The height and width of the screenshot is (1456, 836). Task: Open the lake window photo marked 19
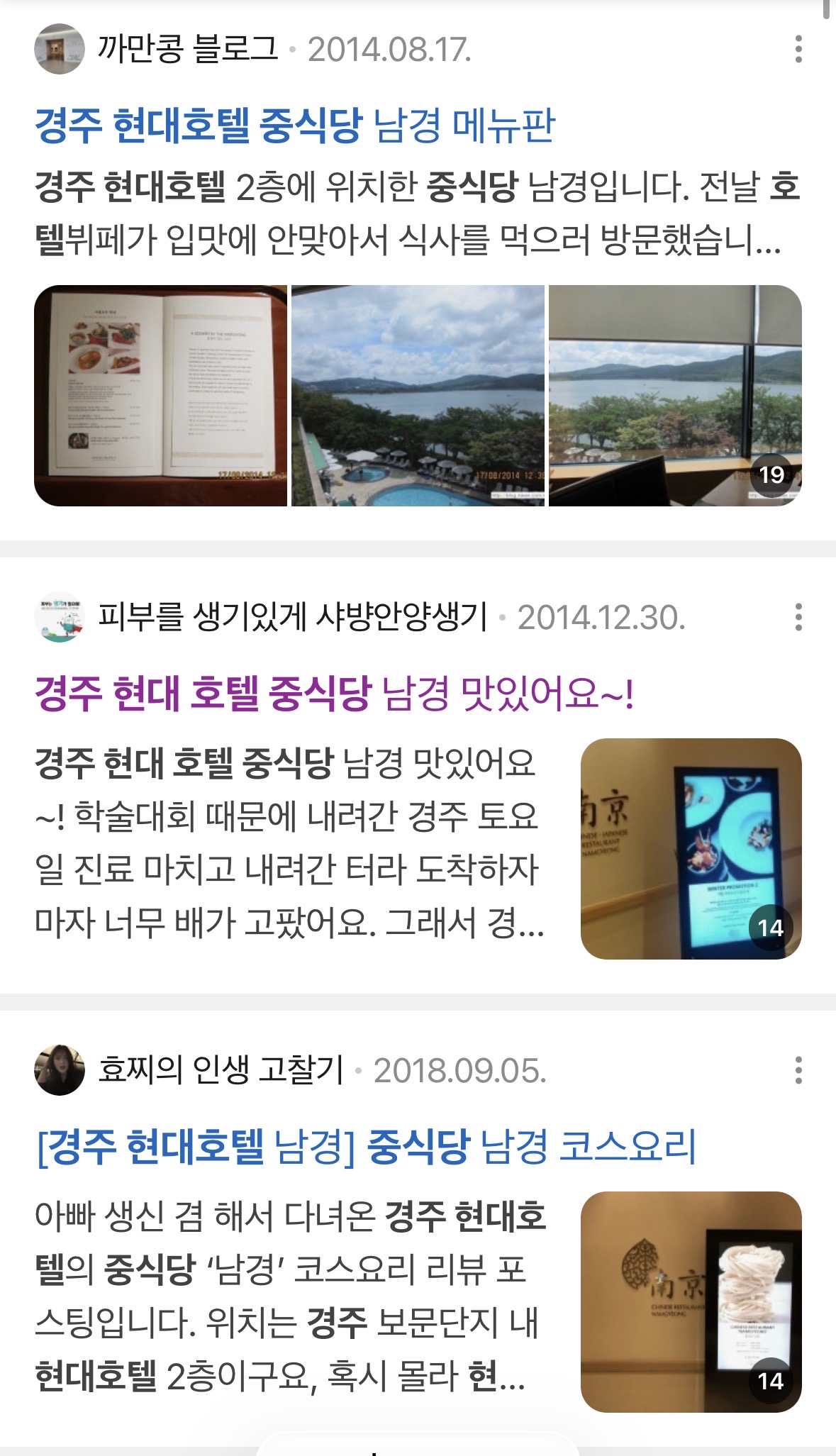(x=675, y=396)
